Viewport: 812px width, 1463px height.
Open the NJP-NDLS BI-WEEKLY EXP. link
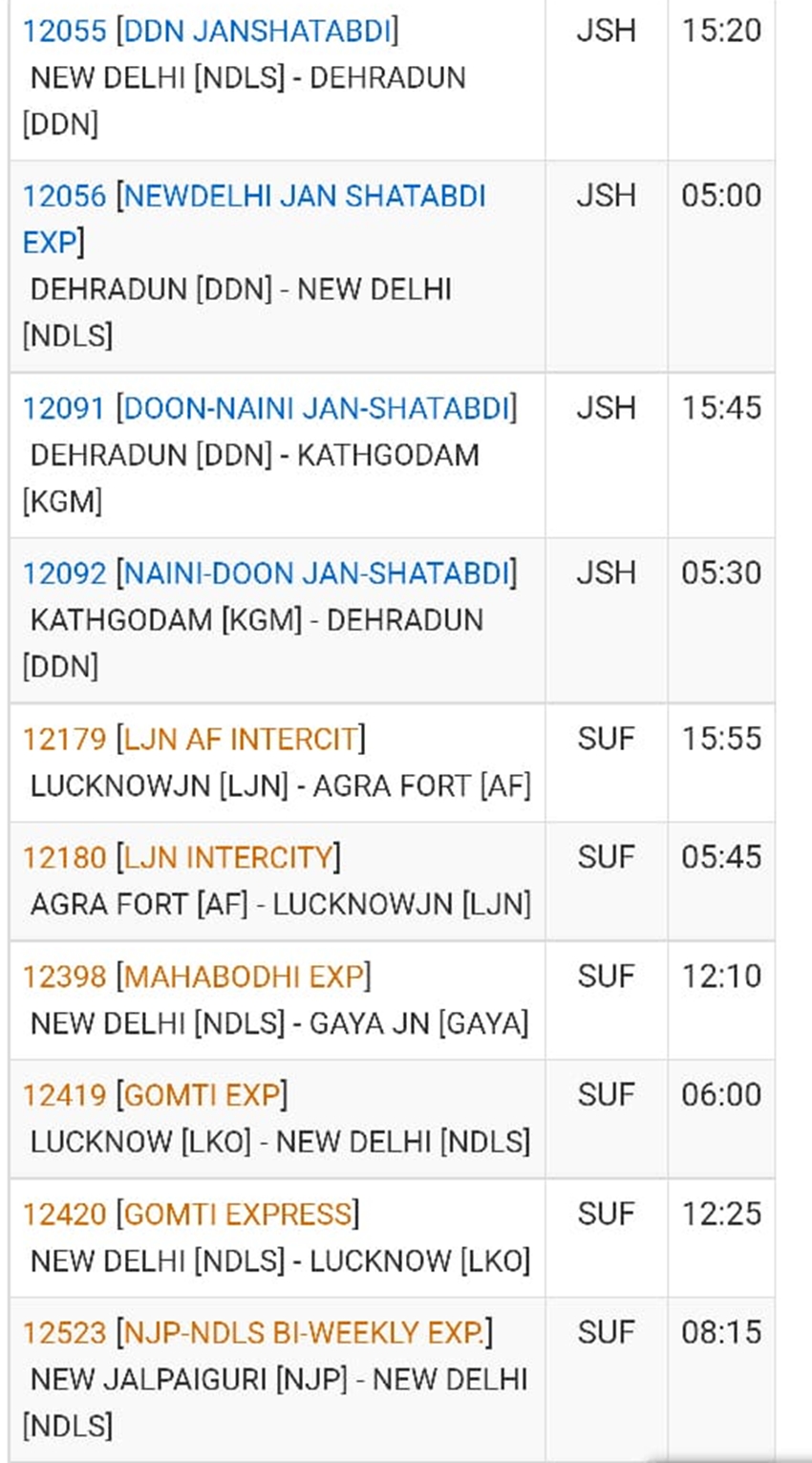(x=304, y=1333)
